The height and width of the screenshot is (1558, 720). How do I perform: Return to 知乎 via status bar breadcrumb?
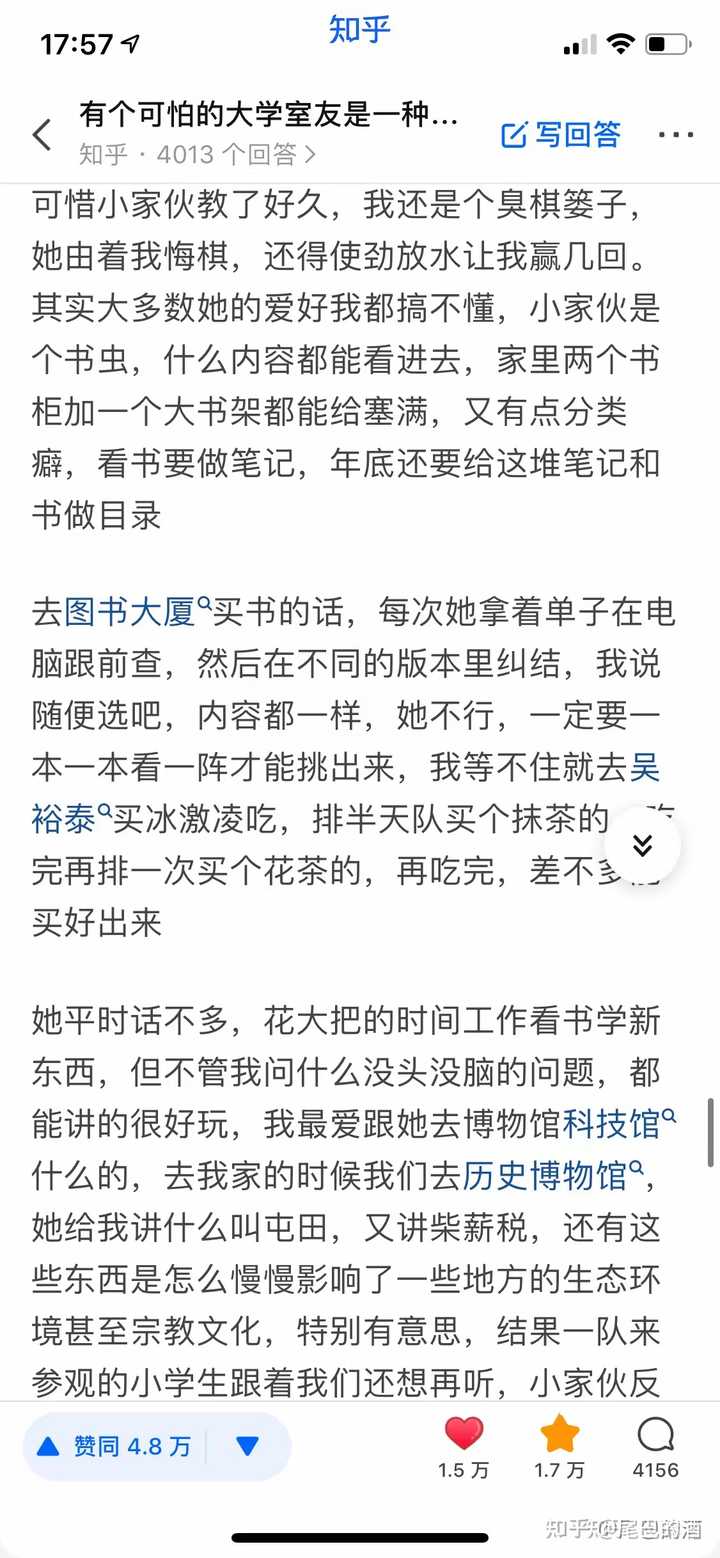point(359,30)
